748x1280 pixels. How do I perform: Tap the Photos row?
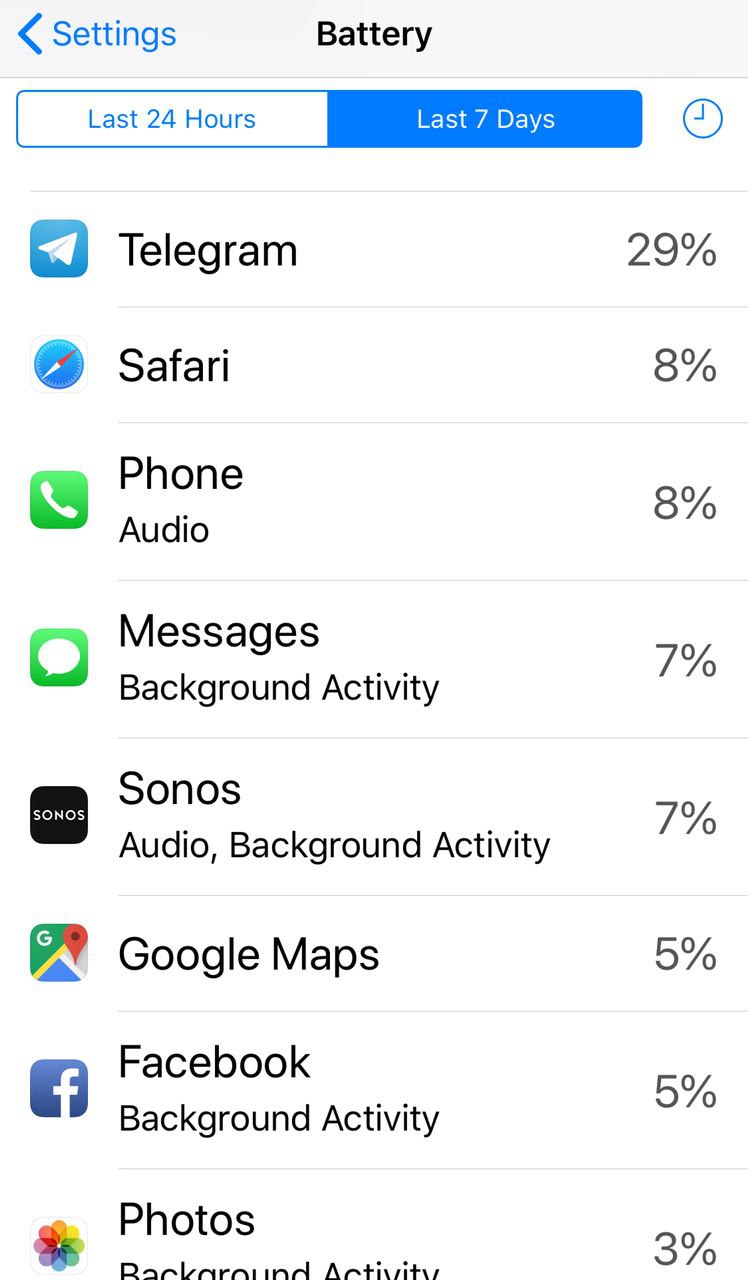[x=374, y=1225]
